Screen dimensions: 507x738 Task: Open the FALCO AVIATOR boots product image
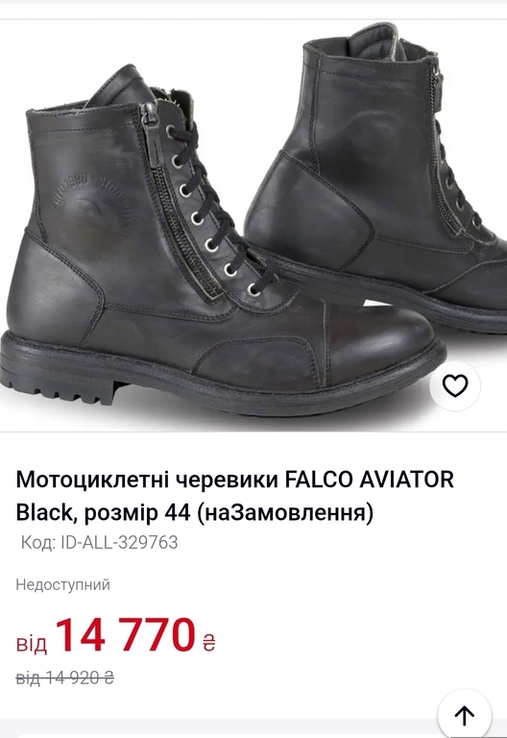(x=253, y=225)
